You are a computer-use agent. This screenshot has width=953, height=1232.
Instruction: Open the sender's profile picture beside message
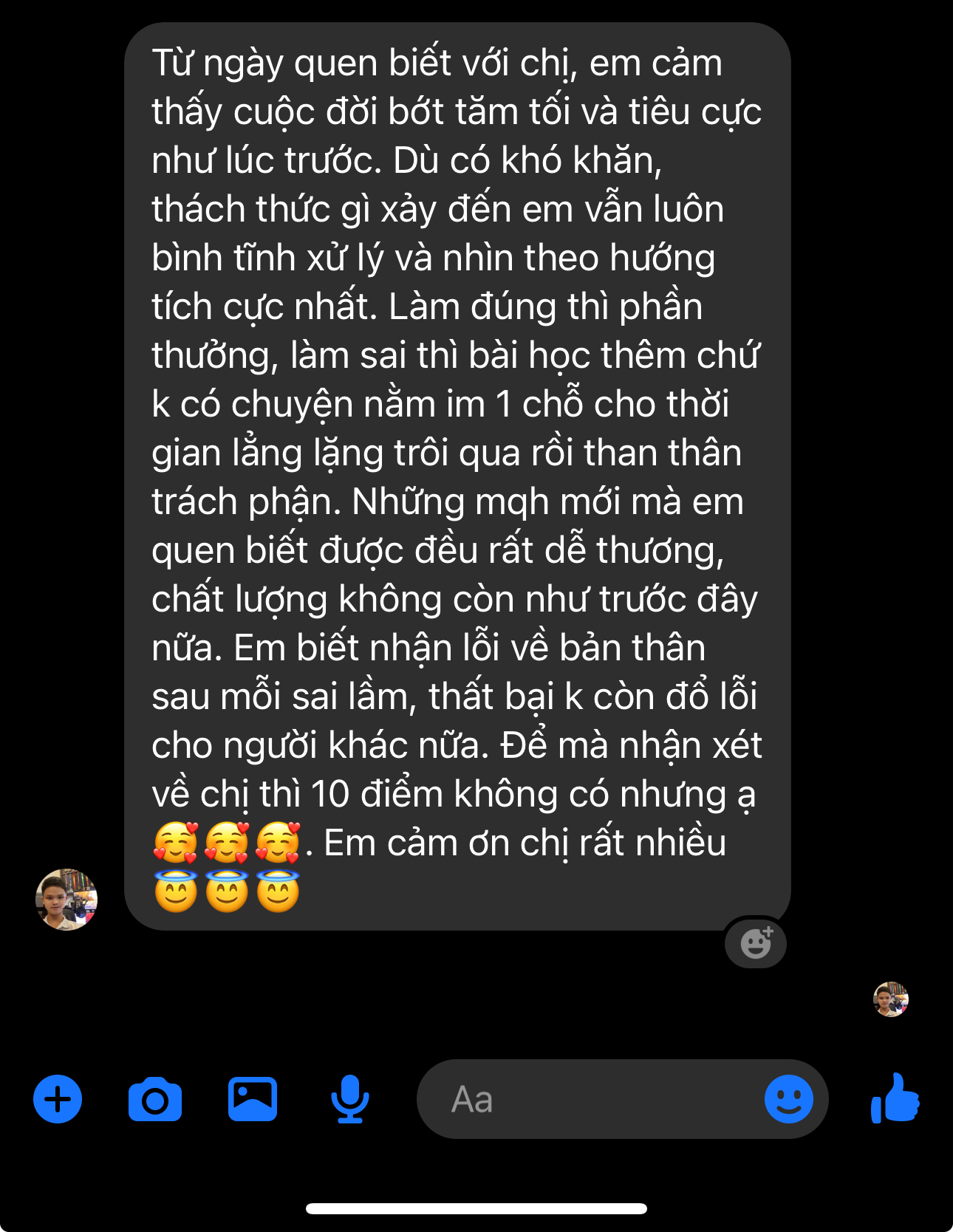(x=66, y=899)
